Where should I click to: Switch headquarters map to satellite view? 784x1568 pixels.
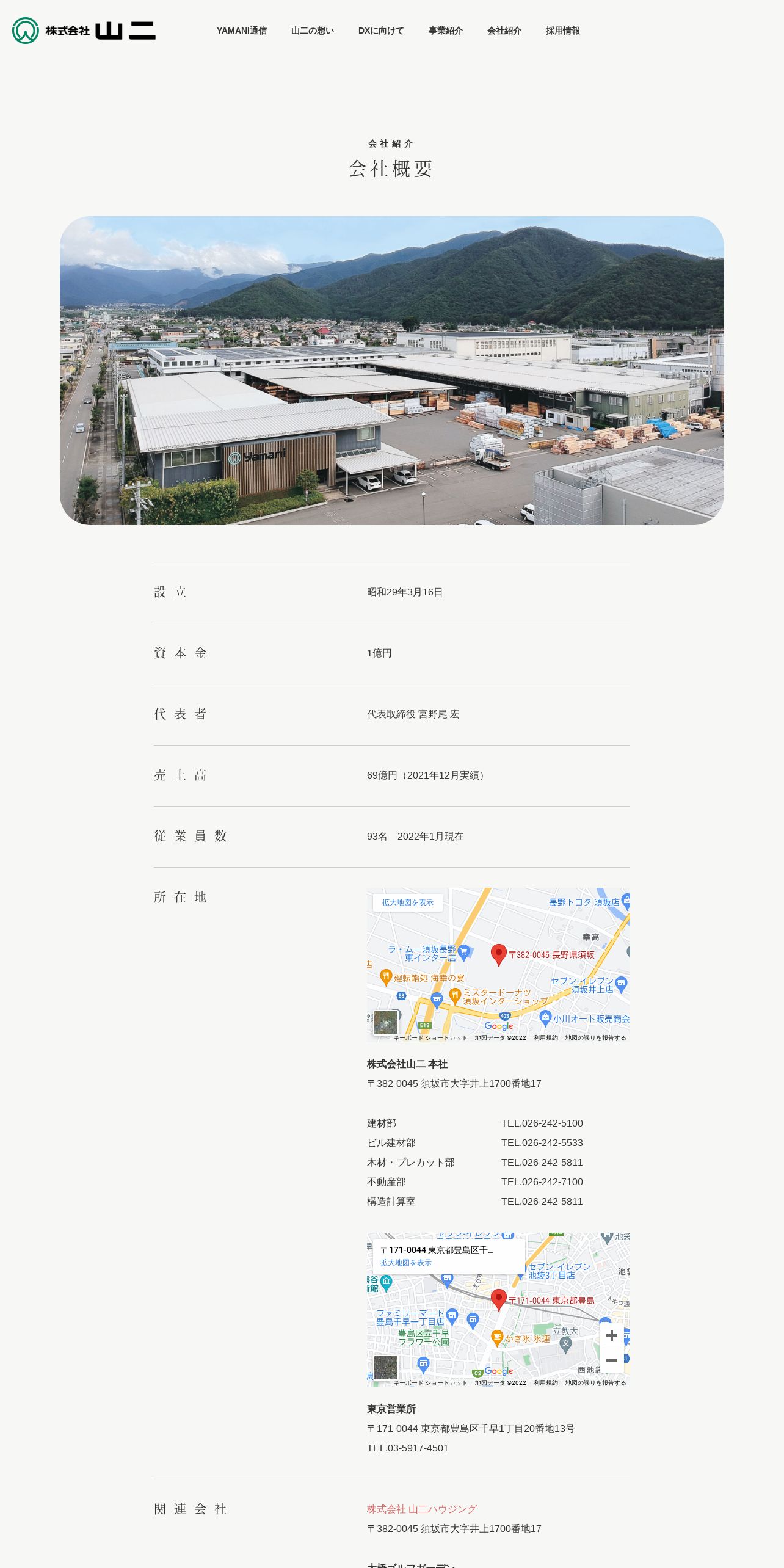(x=386, y=1023)
